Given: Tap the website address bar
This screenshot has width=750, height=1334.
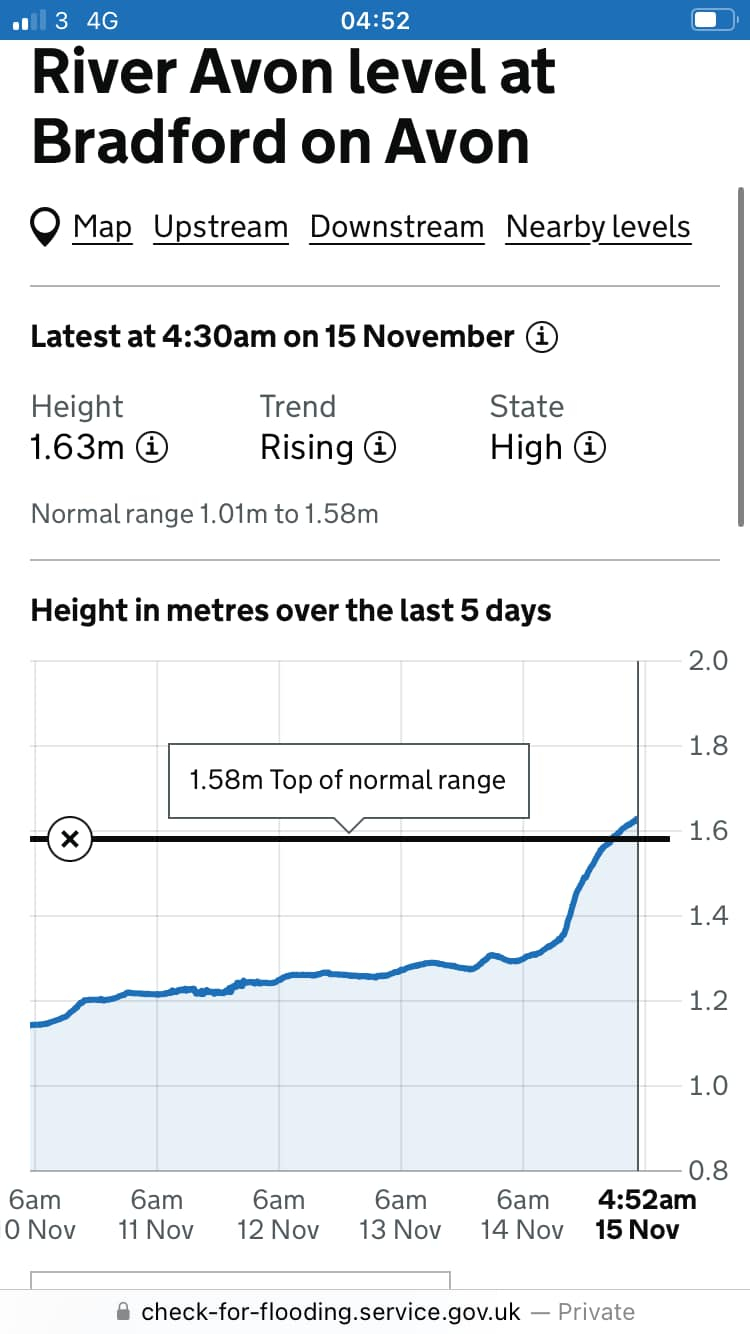Looking at the screenshot, I should (375, 1311).
